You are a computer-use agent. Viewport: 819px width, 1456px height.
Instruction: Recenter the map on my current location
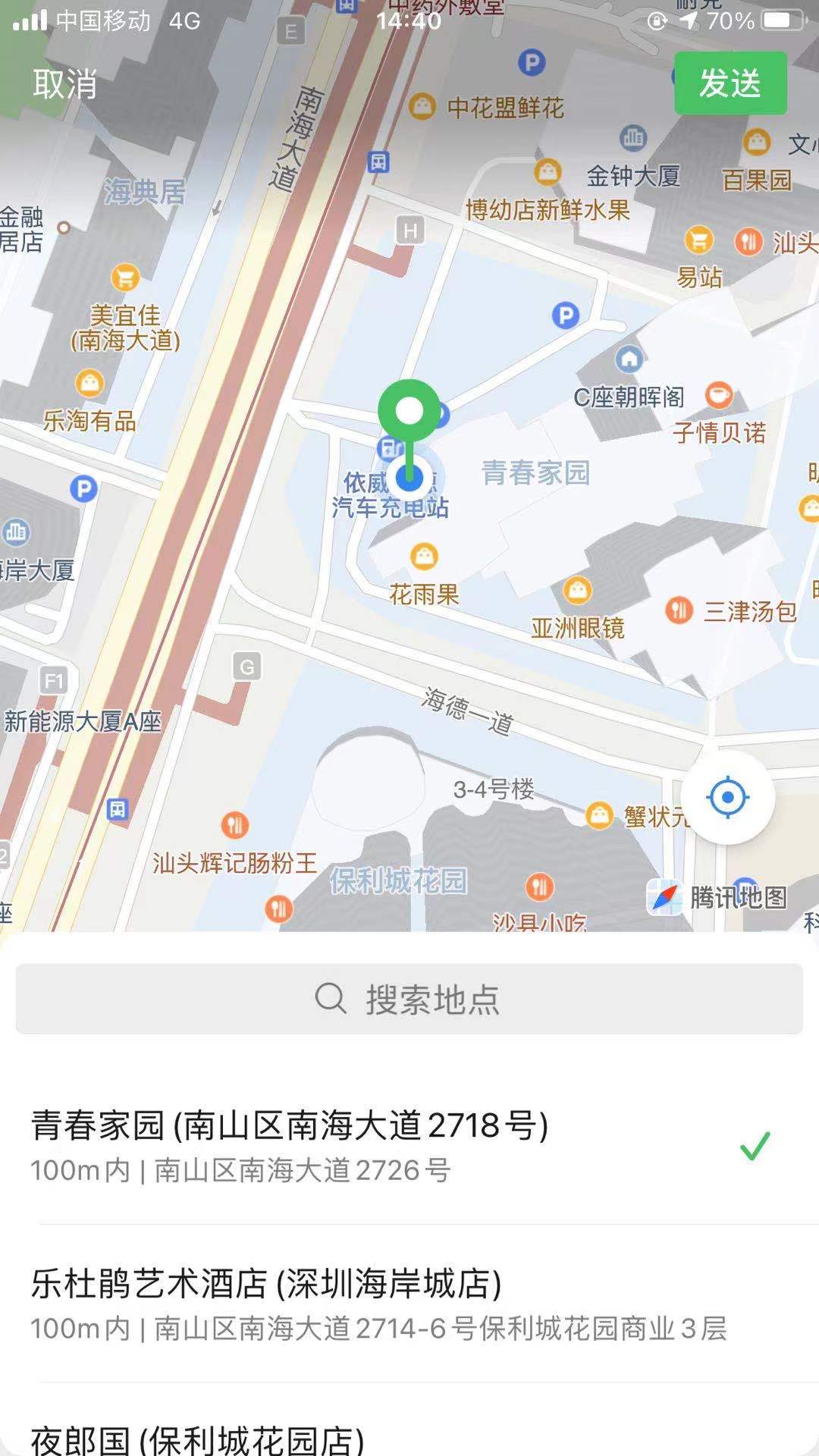[728, 797]
